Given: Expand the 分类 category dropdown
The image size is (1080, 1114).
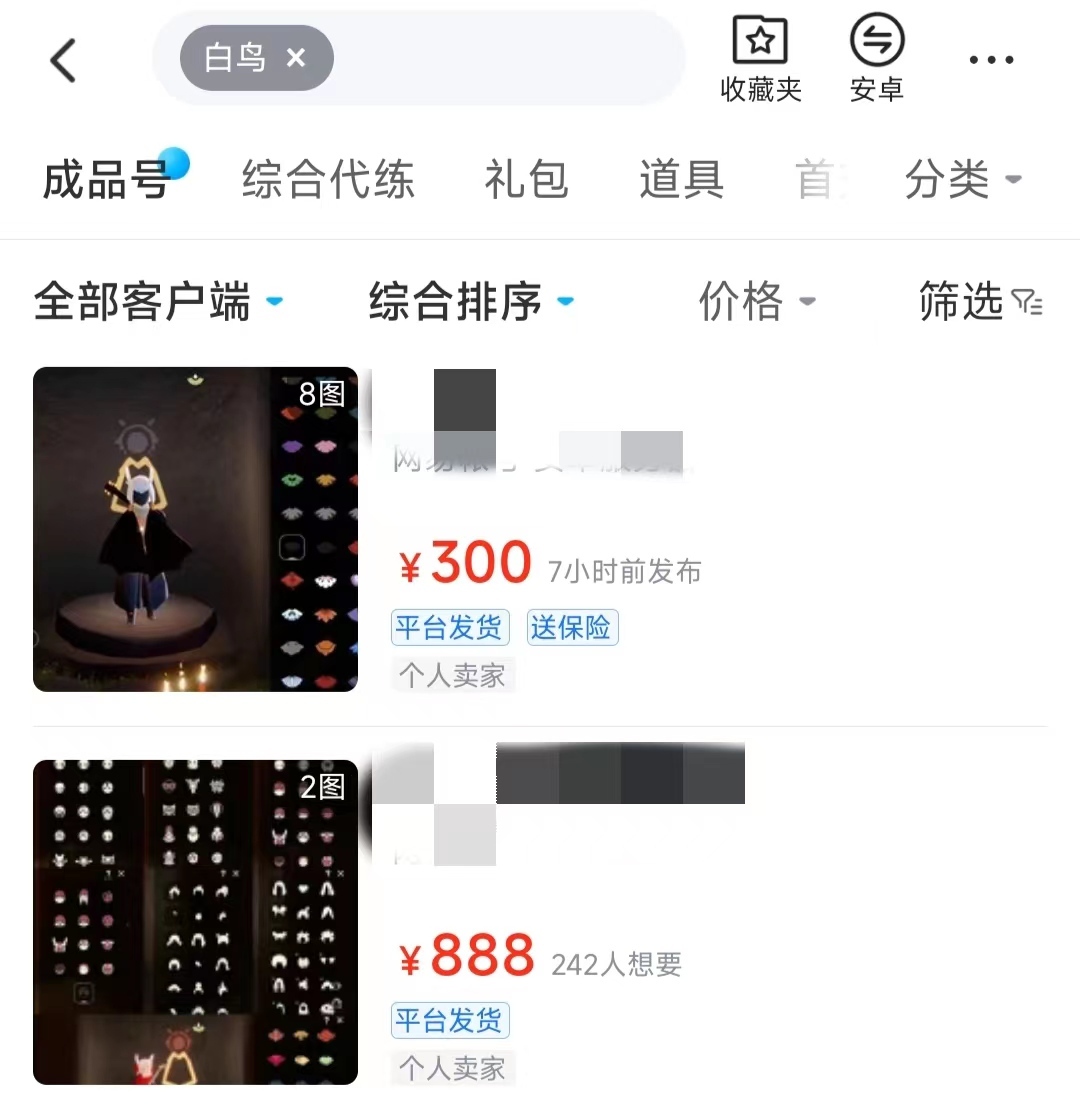Looking at the screenshot, I should pyautogui.click(x=962, y=181).
